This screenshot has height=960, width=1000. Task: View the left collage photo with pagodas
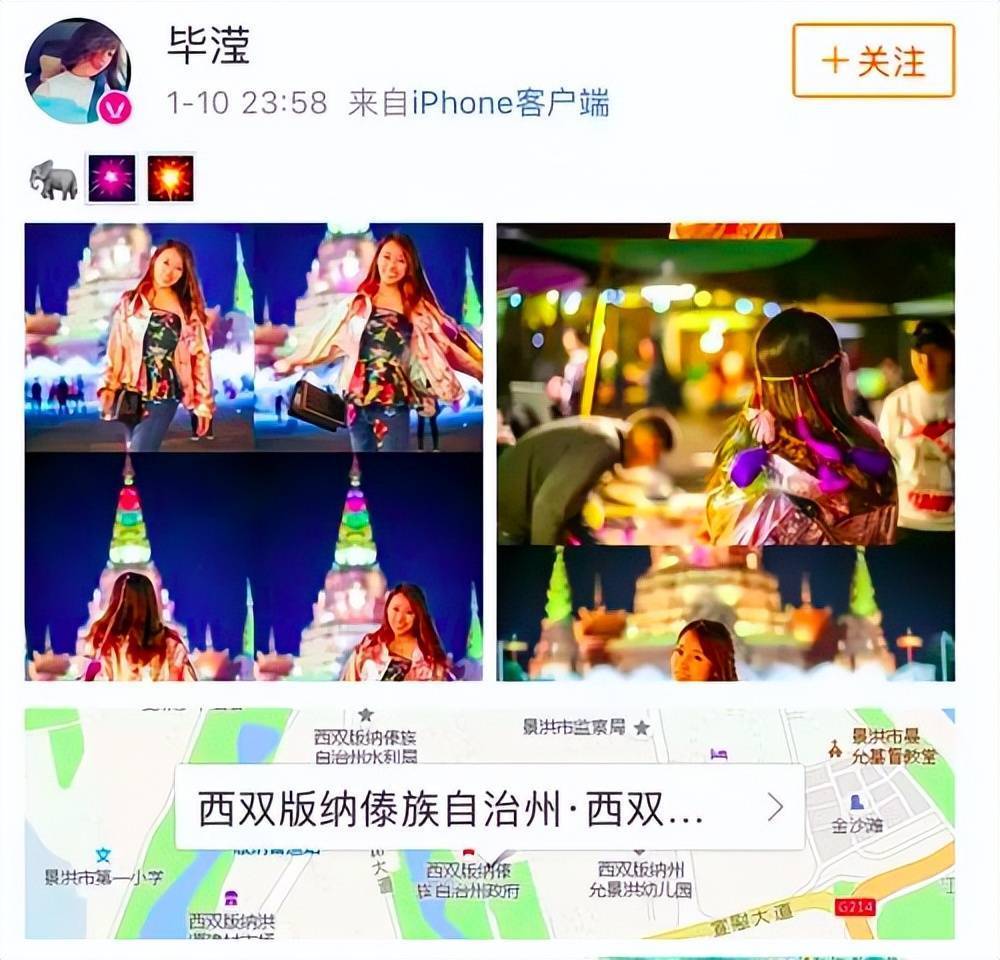(x=254, y=451)
